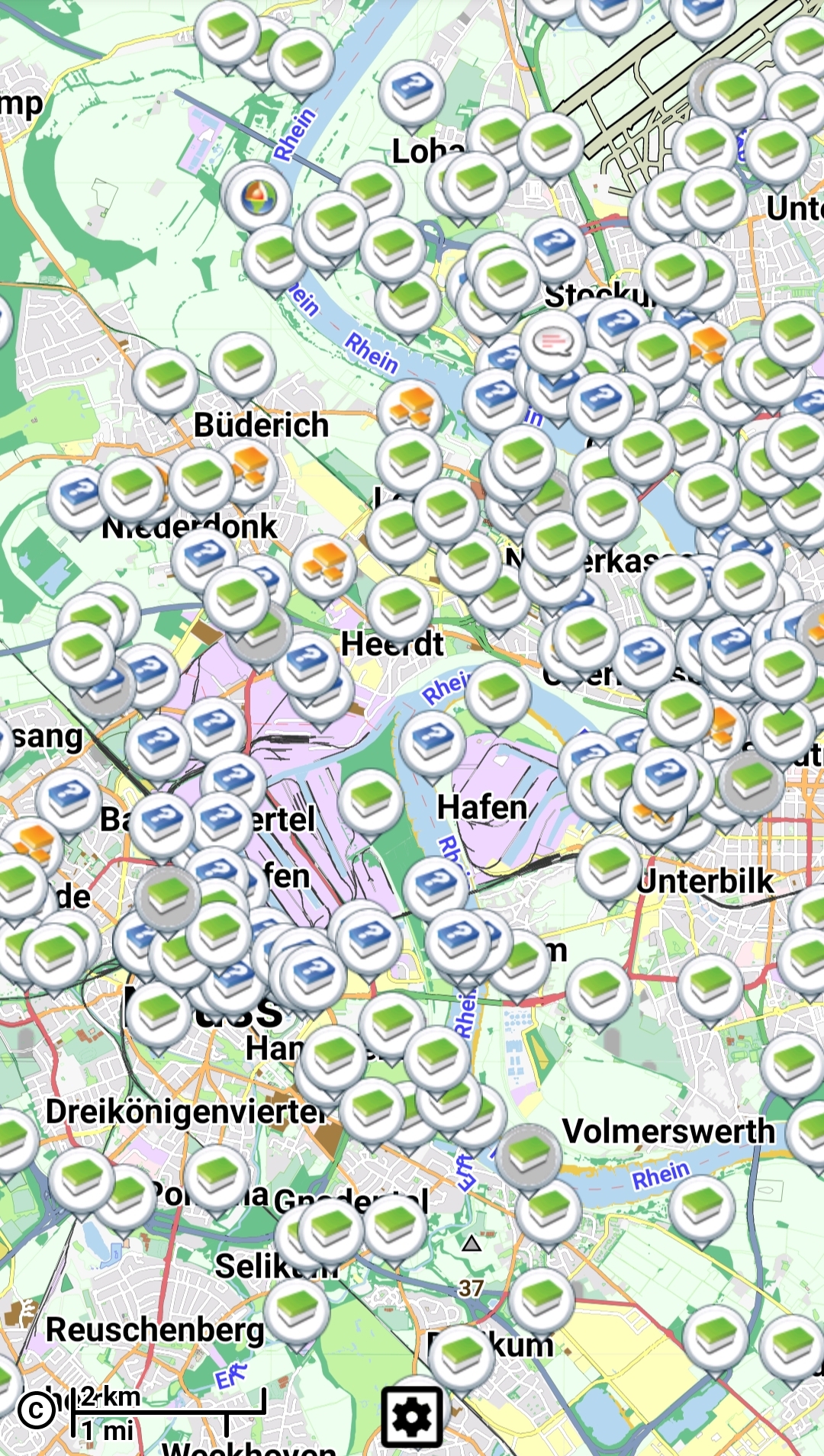The height and width of the screenshot is (1456, 824).
Task: Open the speech bubble event marker
Action: point(553,340)
